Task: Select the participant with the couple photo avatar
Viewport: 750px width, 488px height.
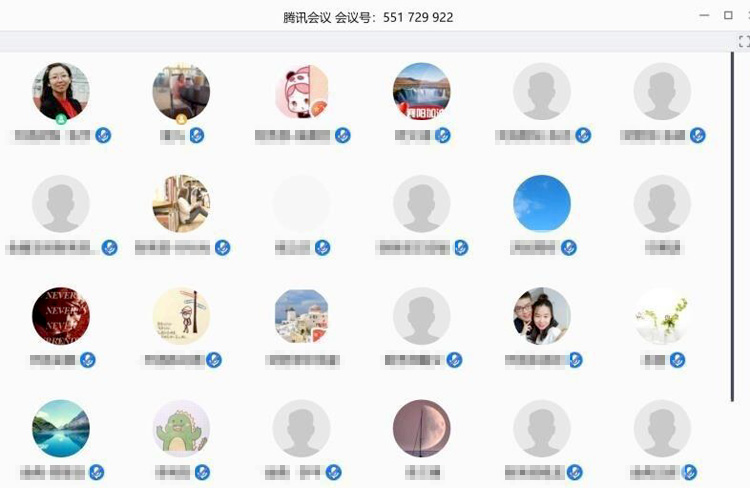Action: pyautogui.click(x=541, y=316)
